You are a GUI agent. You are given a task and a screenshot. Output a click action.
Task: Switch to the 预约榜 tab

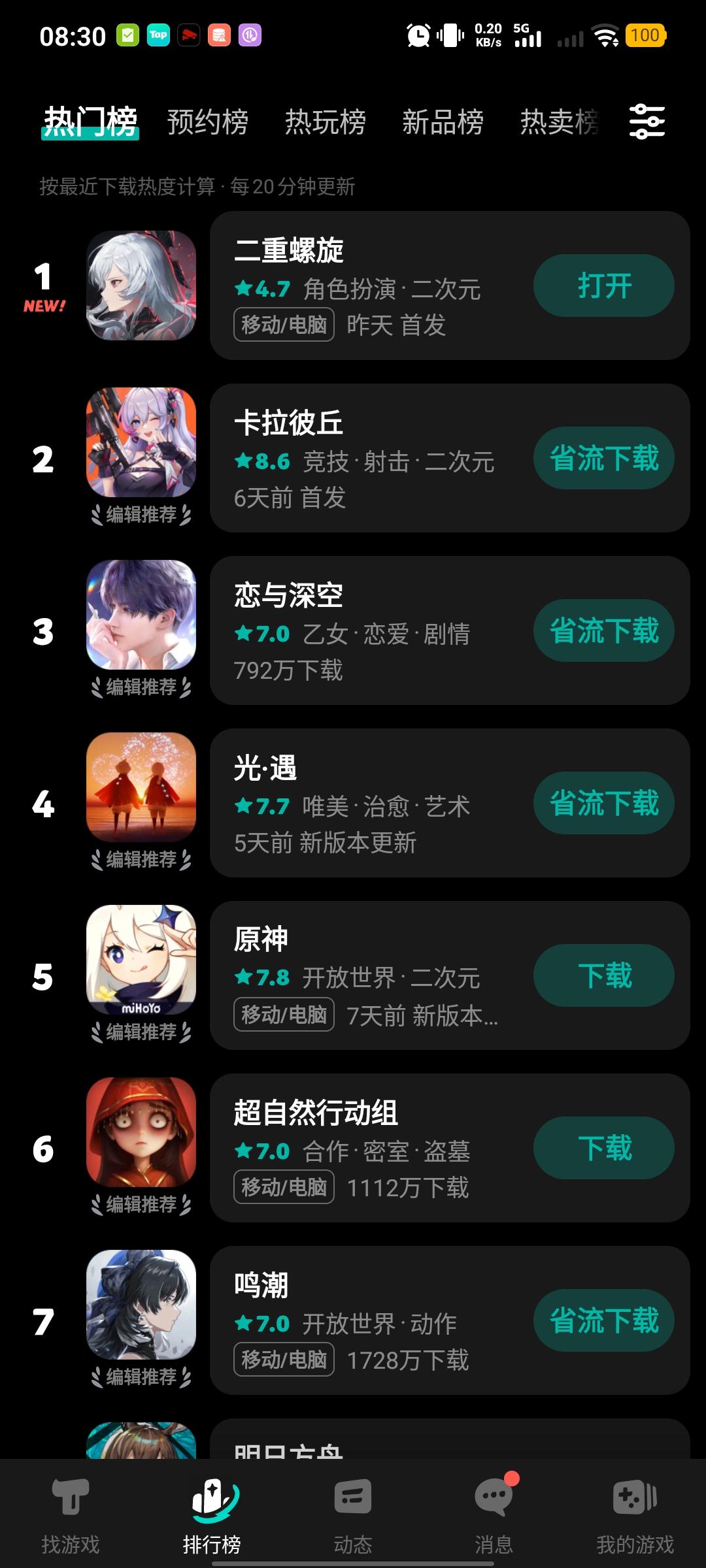click(207, 123)
